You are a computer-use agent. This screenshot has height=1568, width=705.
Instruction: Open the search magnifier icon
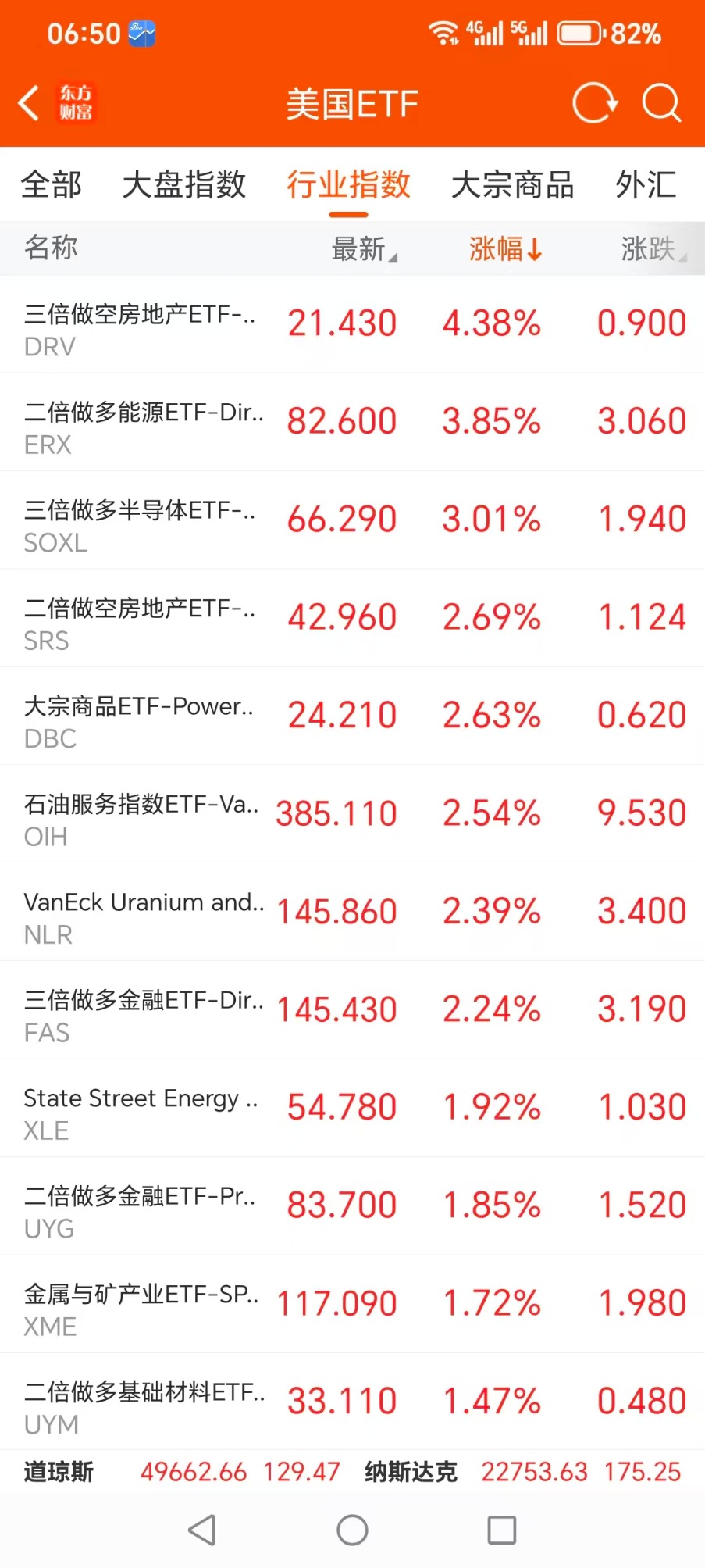661,103
